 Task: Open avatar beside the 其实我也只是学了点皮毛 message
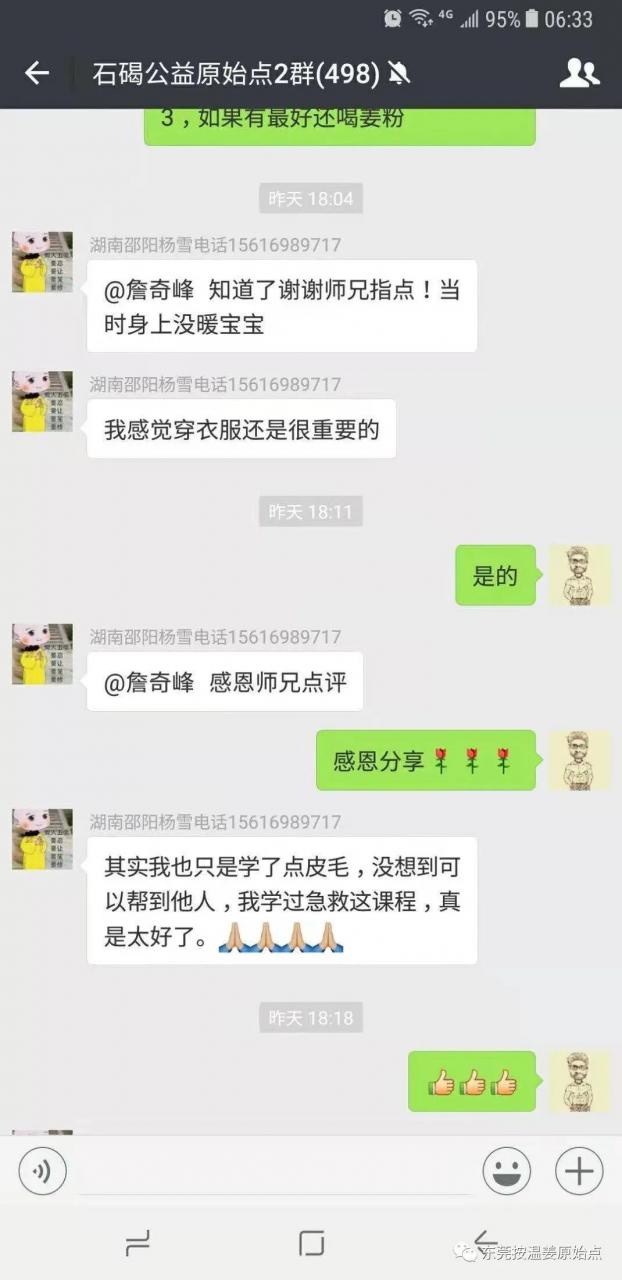click(42, 840)
